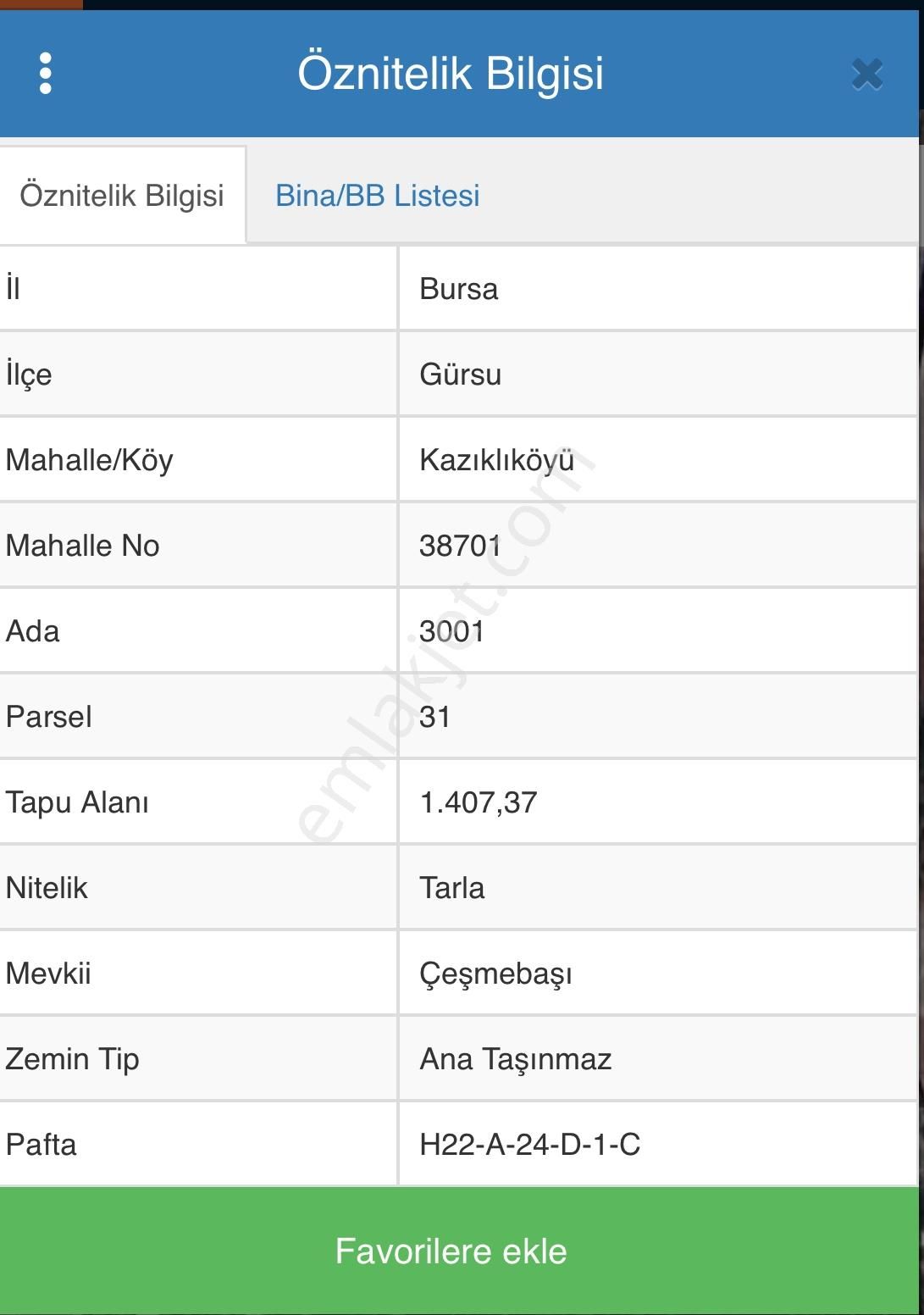Select the Mahalle No value 38701
Image resolution: width=924 pixels, height=1315 pixels.
click(462, 546)
